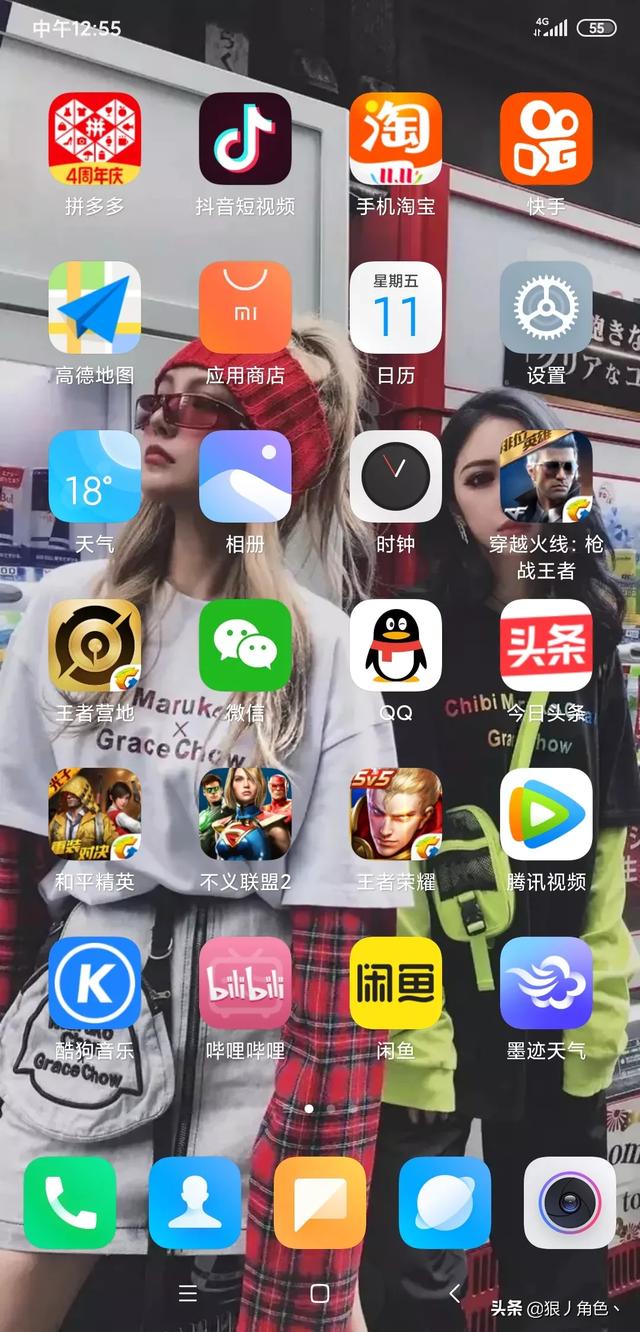Viewport: 640px width, 1332px height.
Task: Open 高德地图 maps
Action: (95, 308)
